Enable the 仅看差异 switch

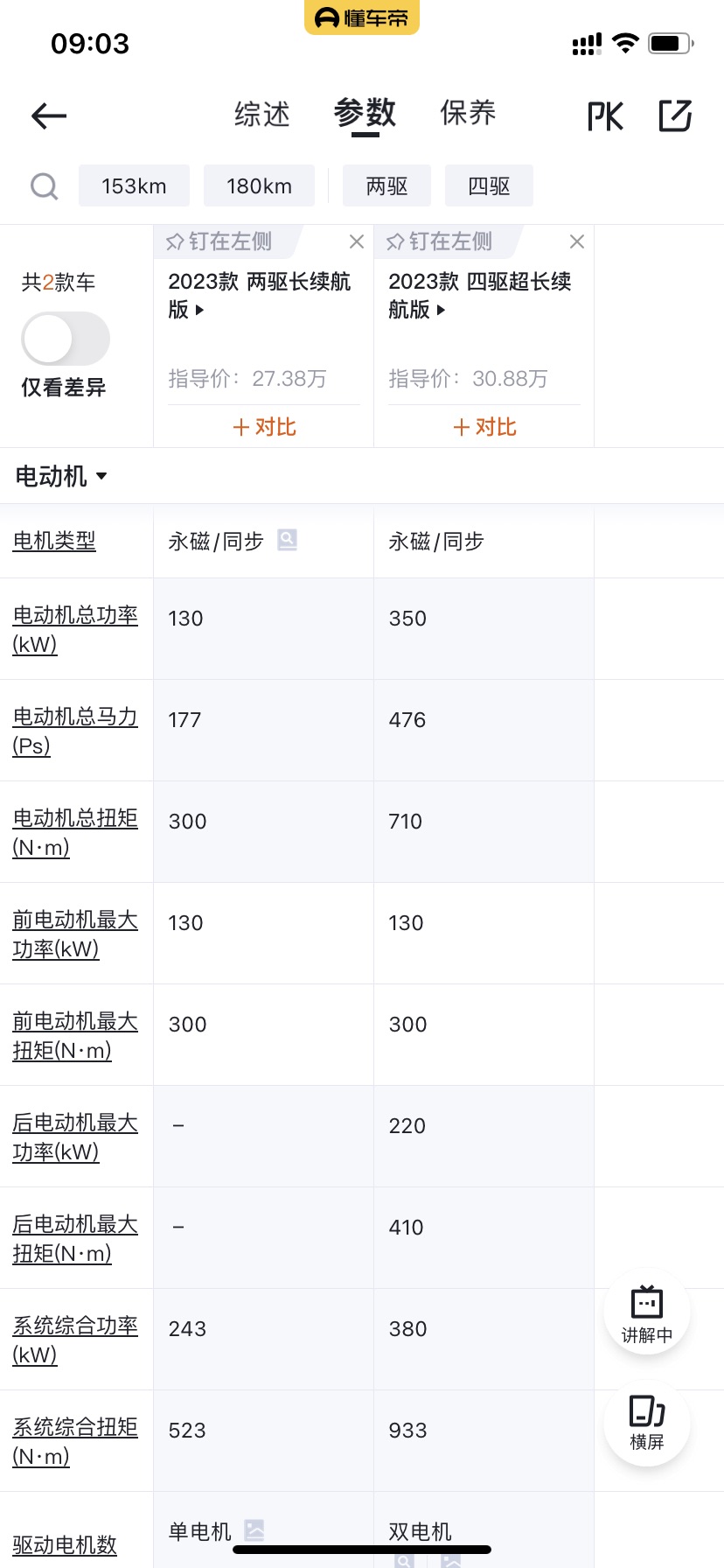pyautogui.click(x=66, y=338)
